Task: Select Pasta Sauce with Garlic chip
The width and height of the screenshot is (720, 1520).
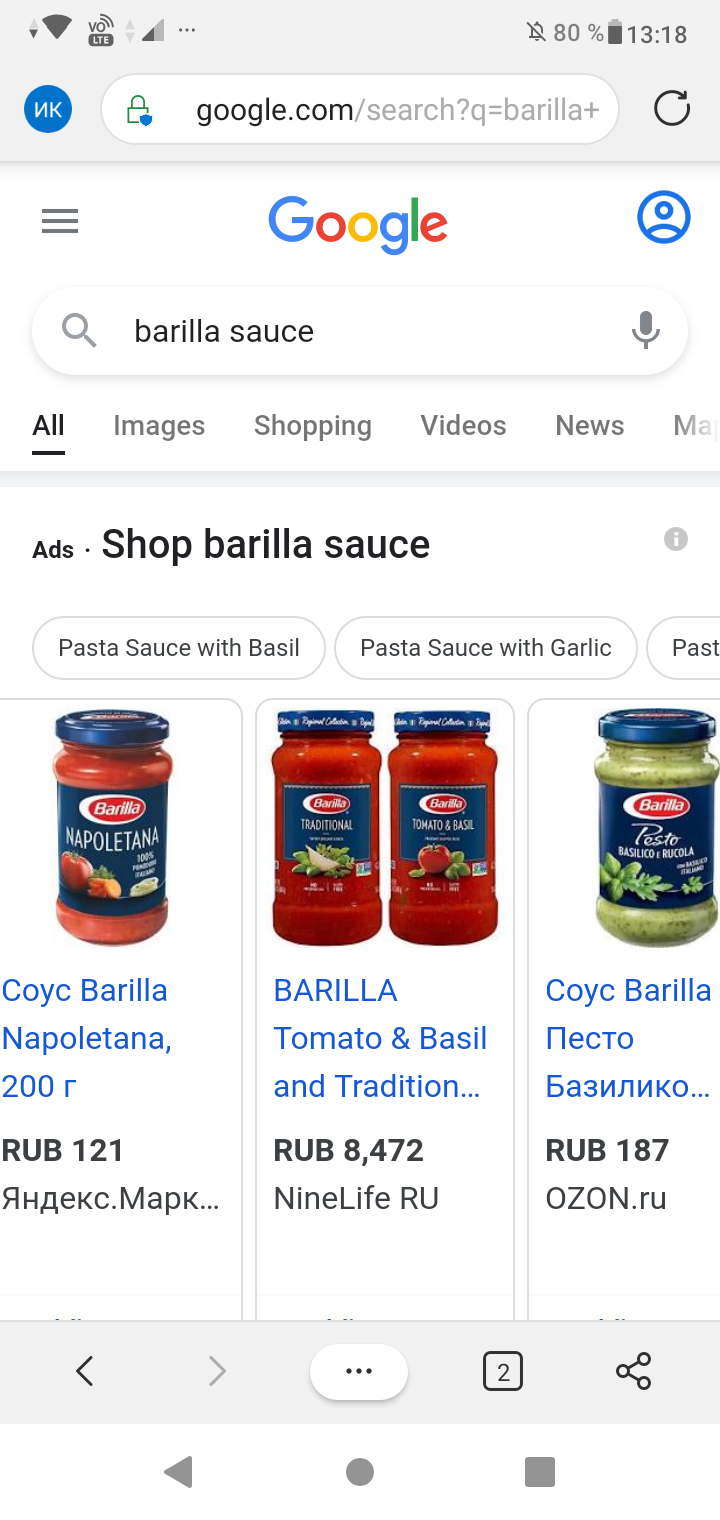Action: [486, 648]
